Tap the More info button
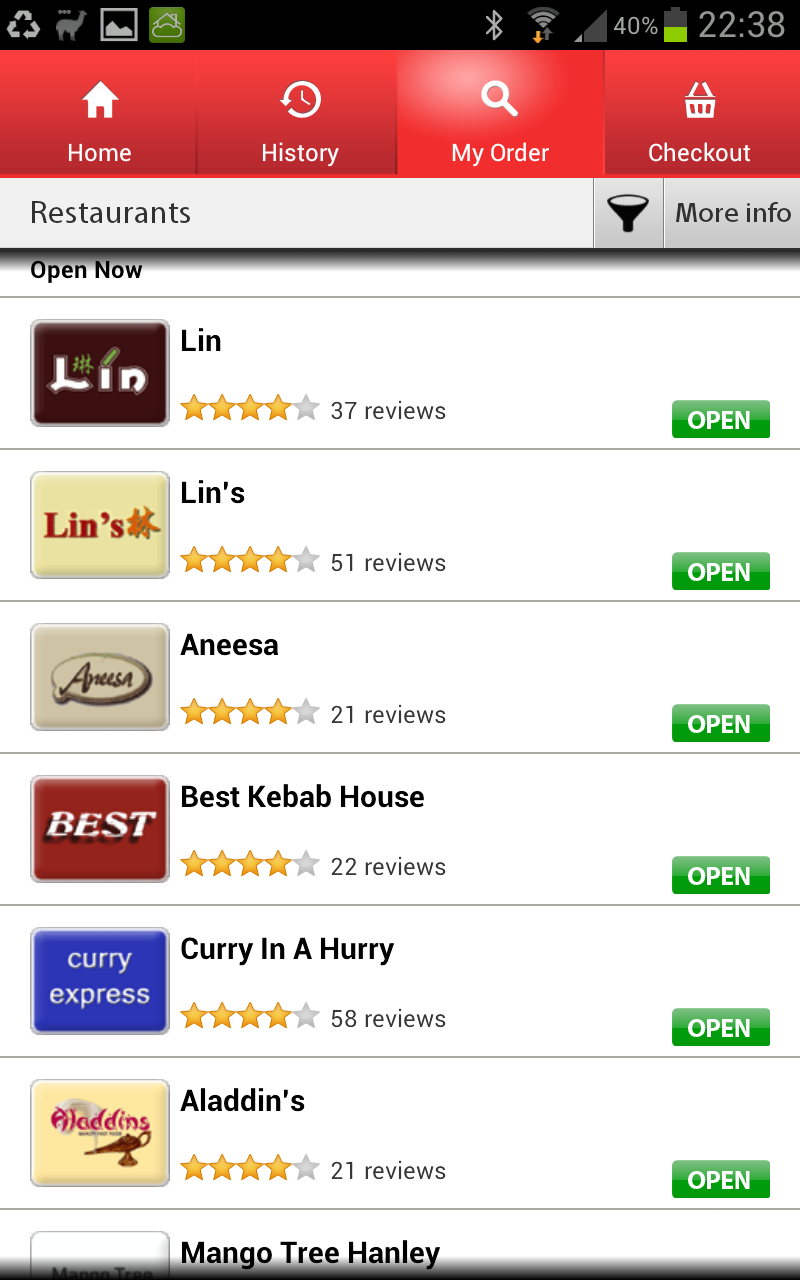Image resolution: width=800 pixels, height=1280 pixels. (x=732, y=213)
